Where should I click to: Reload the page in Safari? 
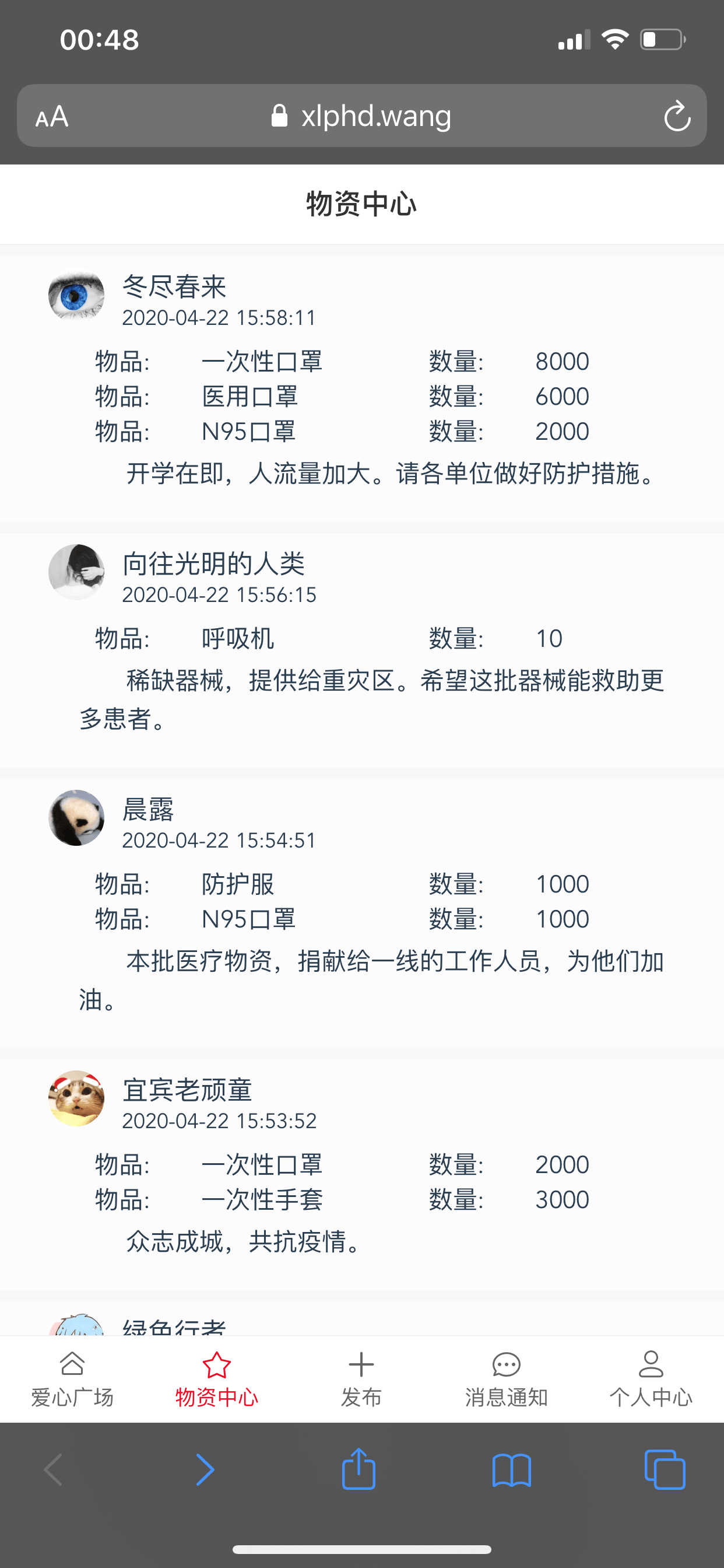[x=677, y=116]
